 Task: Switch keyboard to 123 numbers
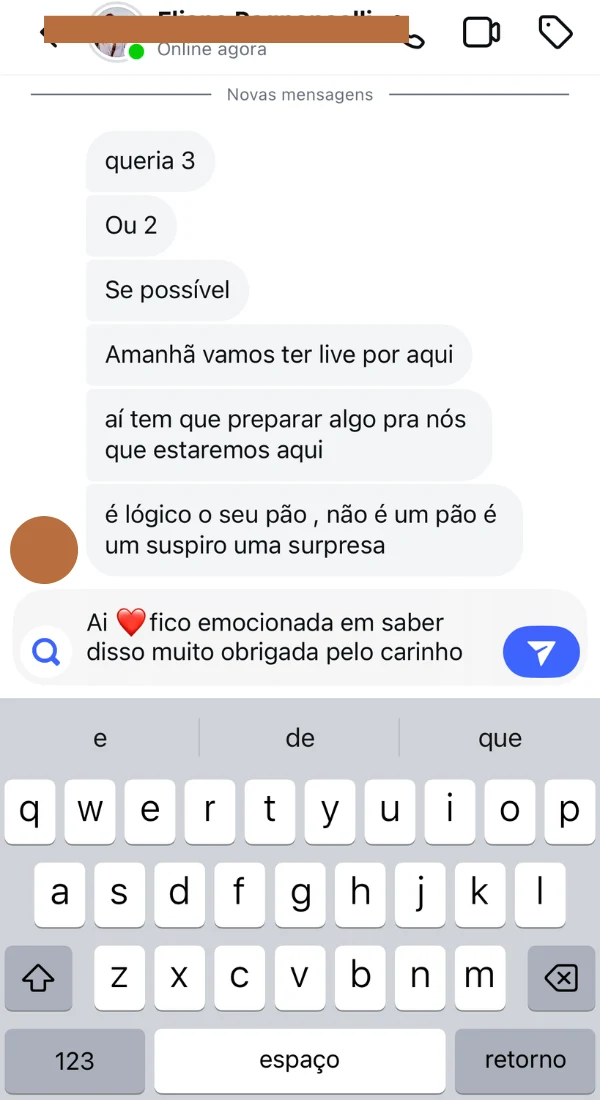75,1060
